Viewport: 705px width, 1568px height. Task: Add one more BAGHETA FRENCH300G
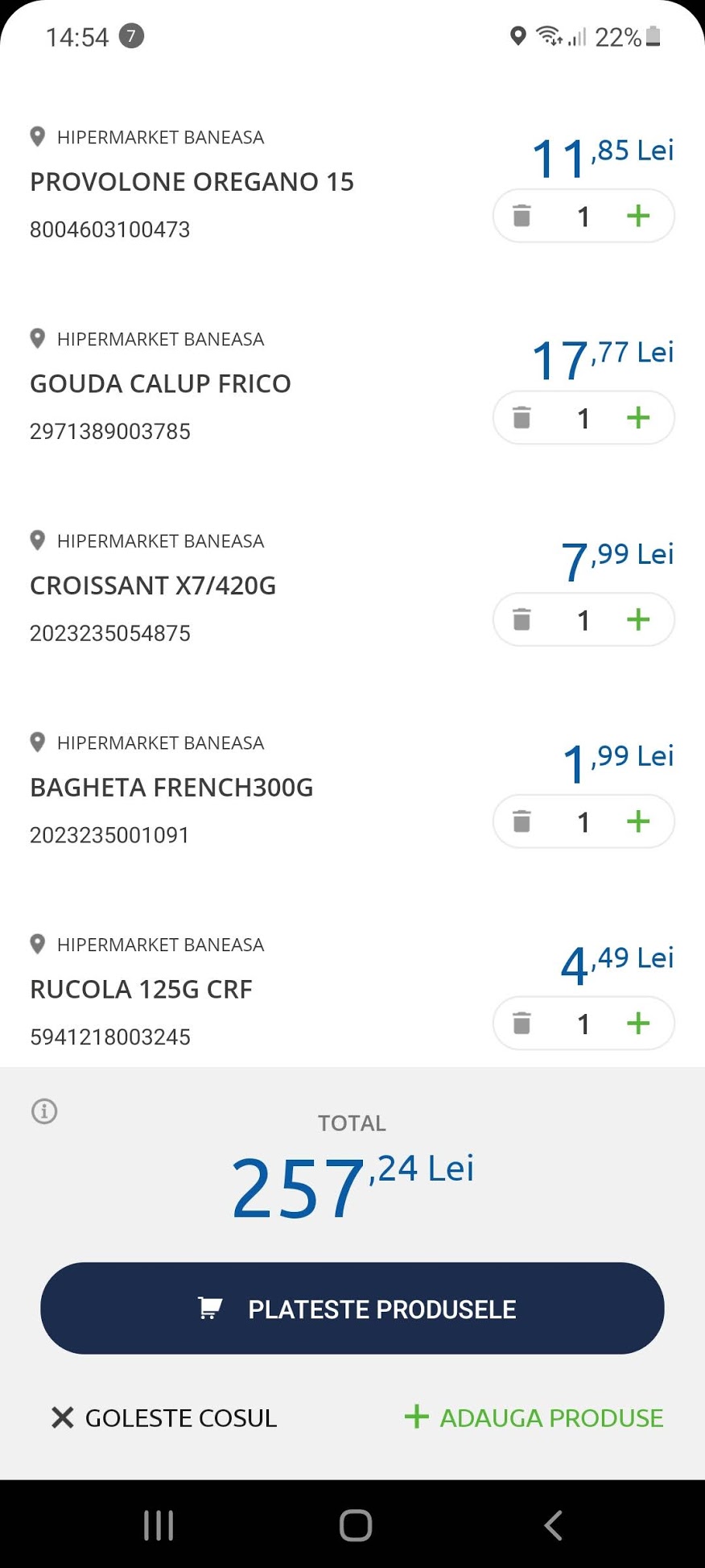coord(638,821)
